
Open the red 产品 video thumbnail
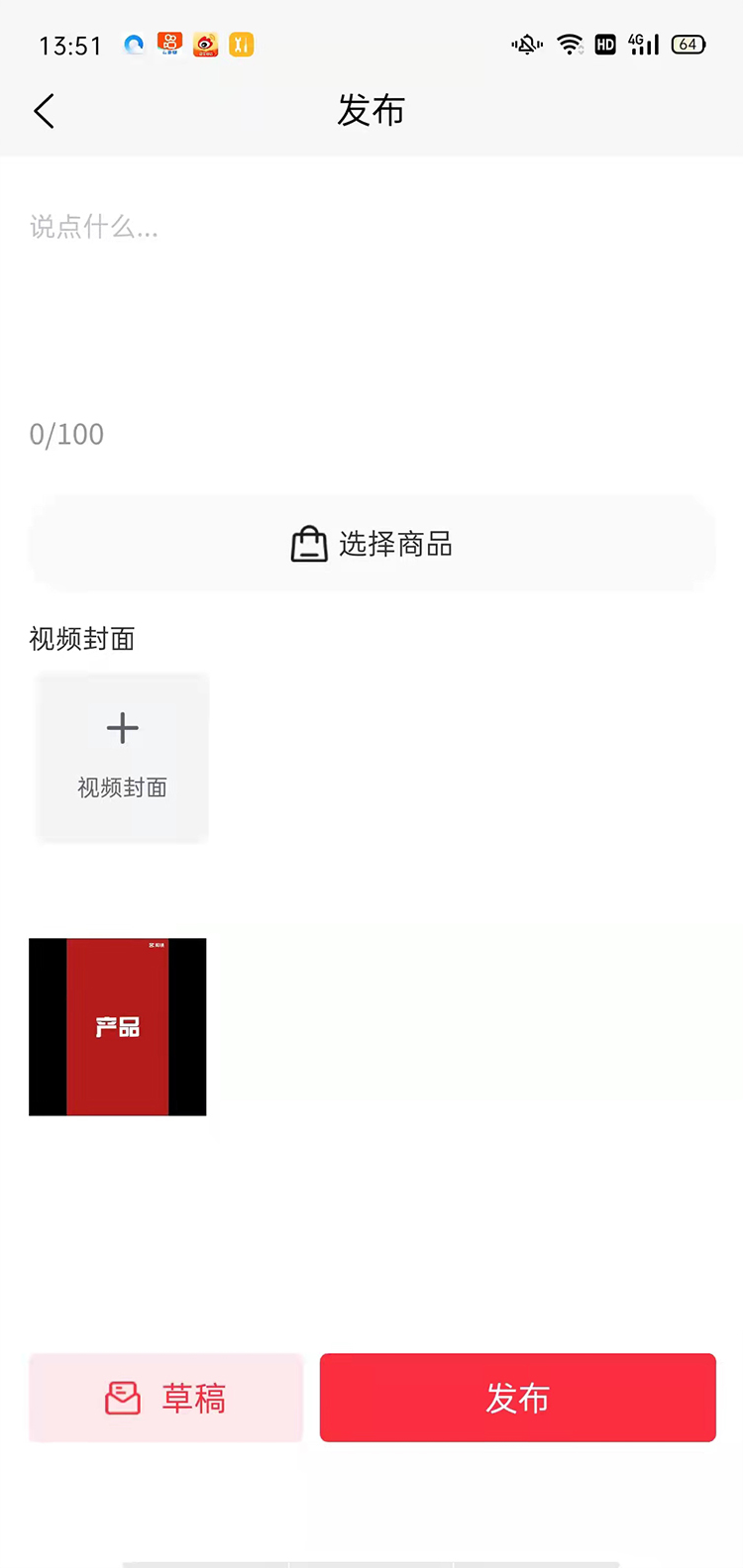[x=118, y=1027]
